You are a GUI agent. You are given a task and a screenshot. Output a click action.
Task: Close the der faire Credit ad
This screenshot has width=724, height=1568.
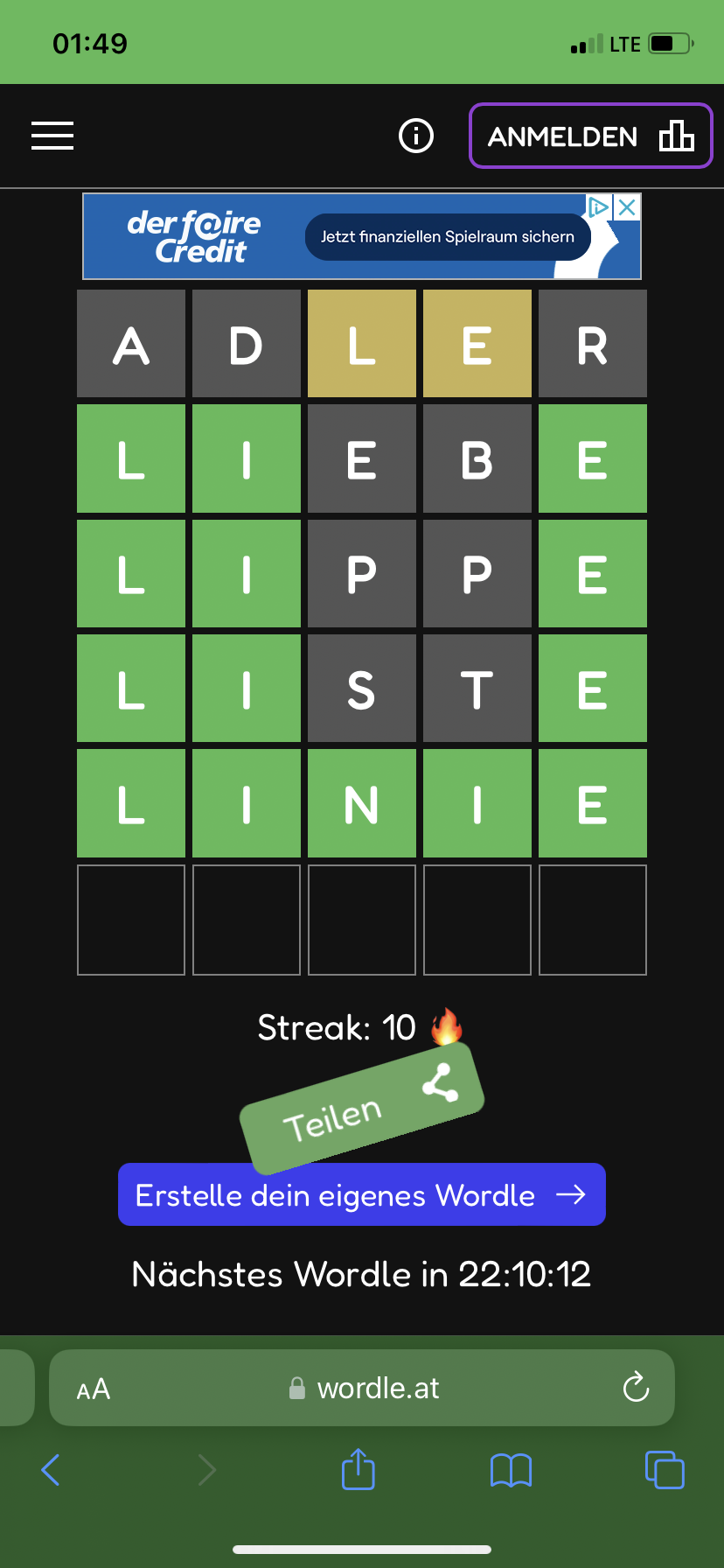(627, 207)
